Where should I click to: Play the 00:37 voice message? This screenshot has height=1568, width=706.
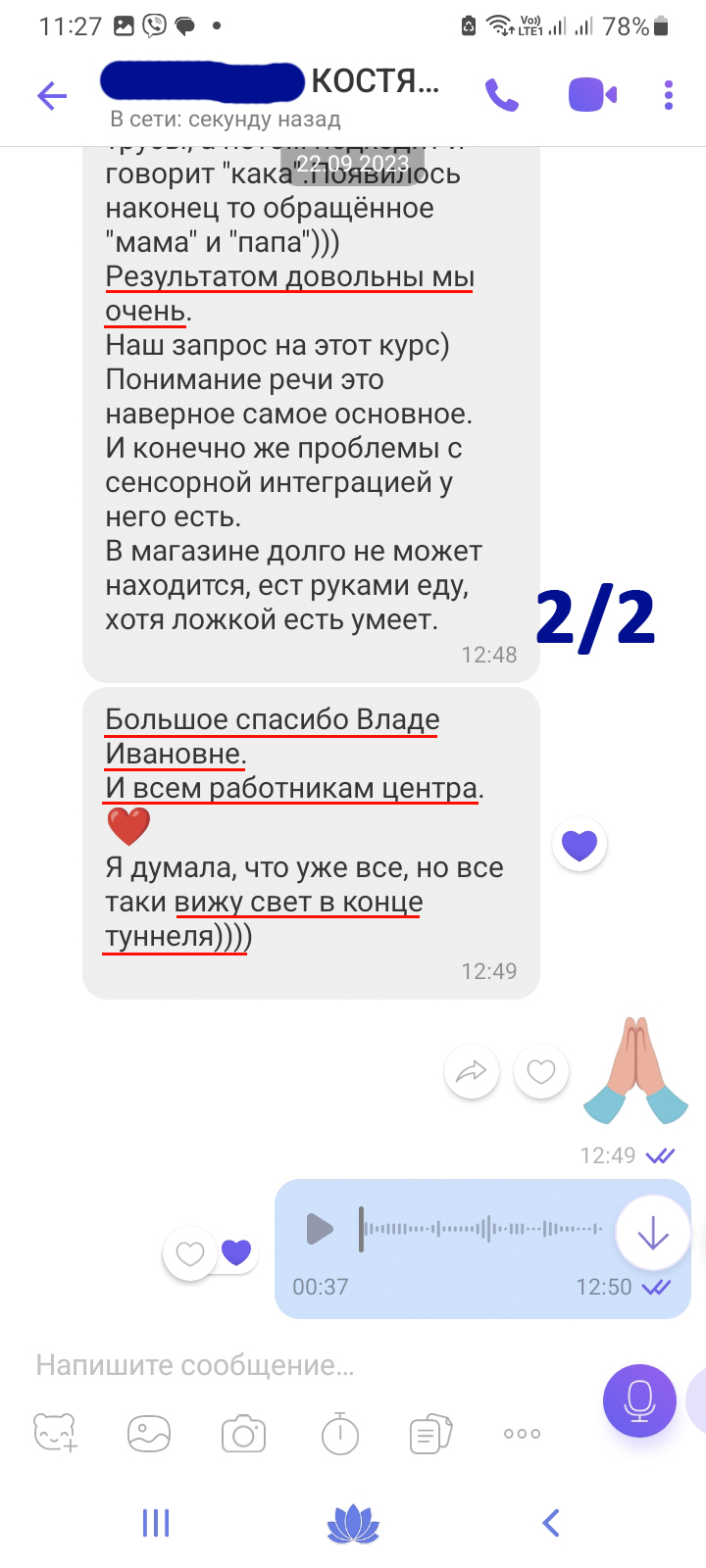pyautogui.click(x=321, y=1228)
